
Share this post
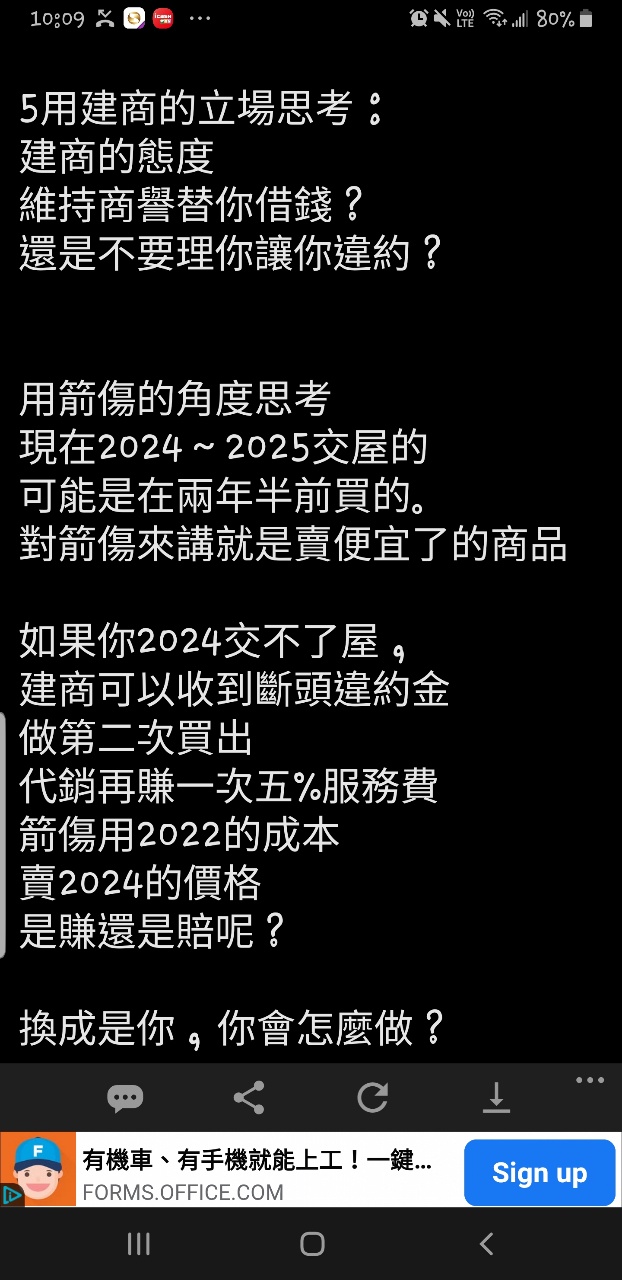coord(248,1098)
